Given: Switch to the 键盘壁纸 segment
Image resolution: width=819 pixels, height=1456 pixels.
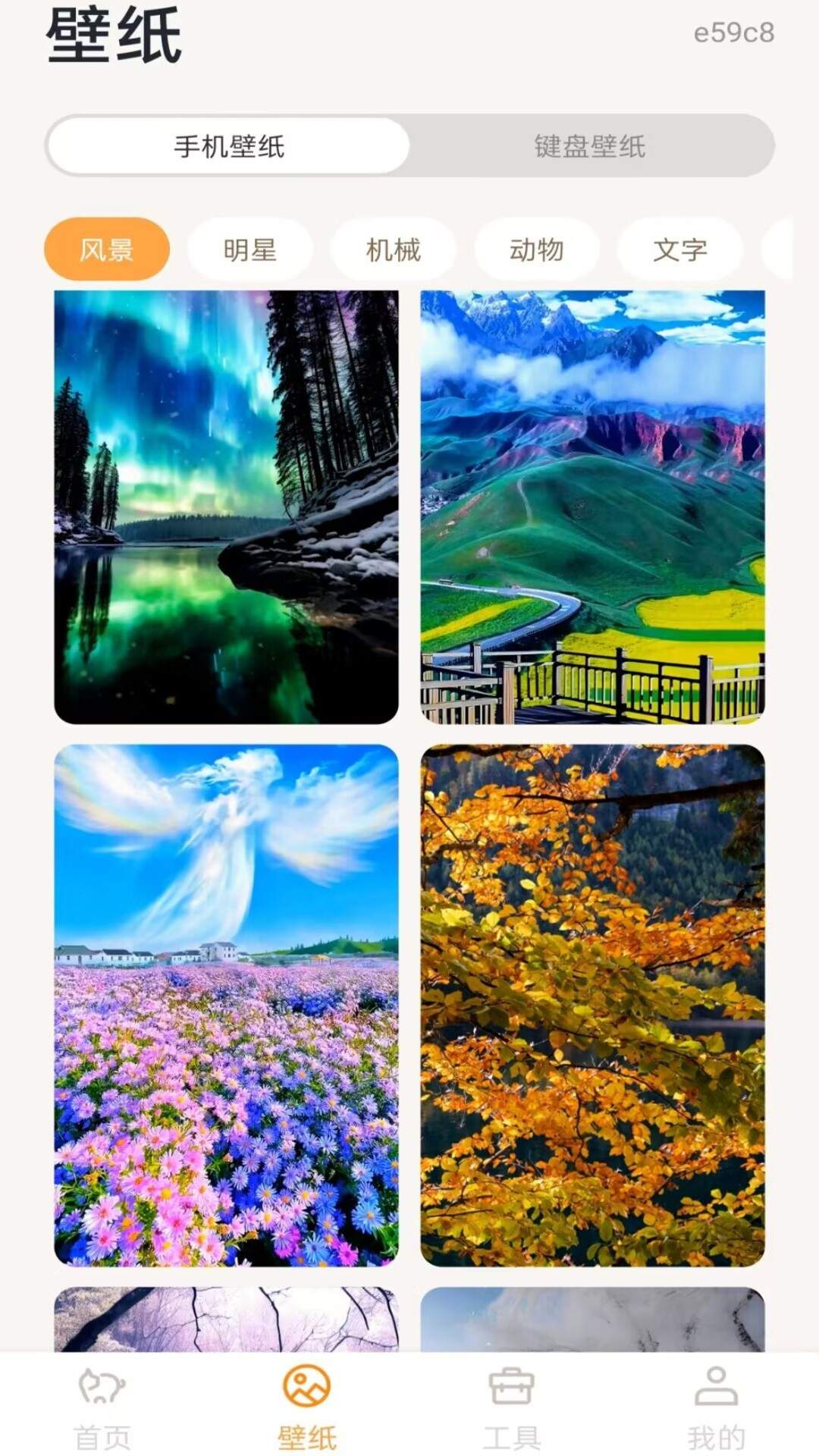Looking at the screenshot, I should pos(590,146).
